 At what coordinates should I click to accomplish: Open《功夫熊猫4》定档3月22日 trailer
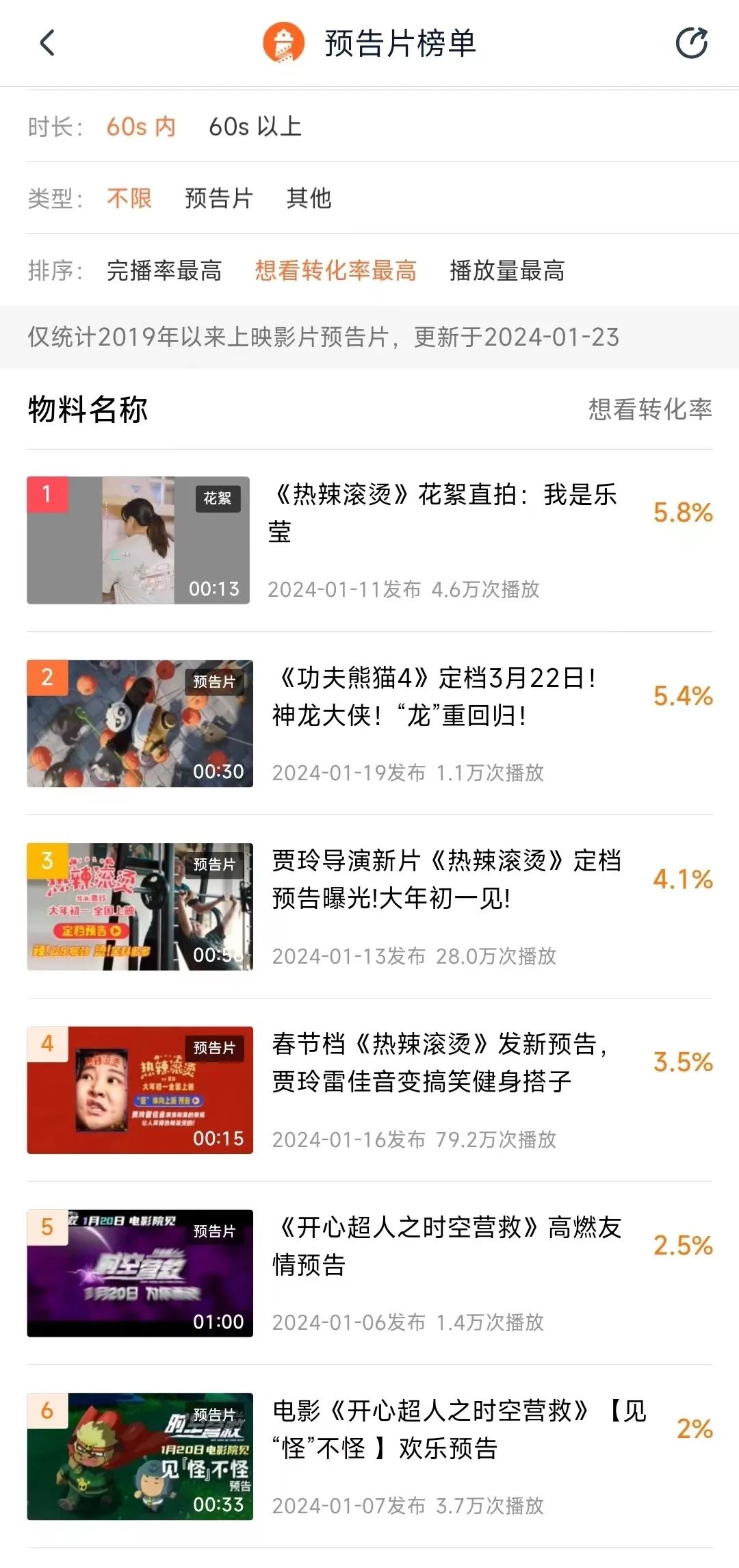click(435, 696)
